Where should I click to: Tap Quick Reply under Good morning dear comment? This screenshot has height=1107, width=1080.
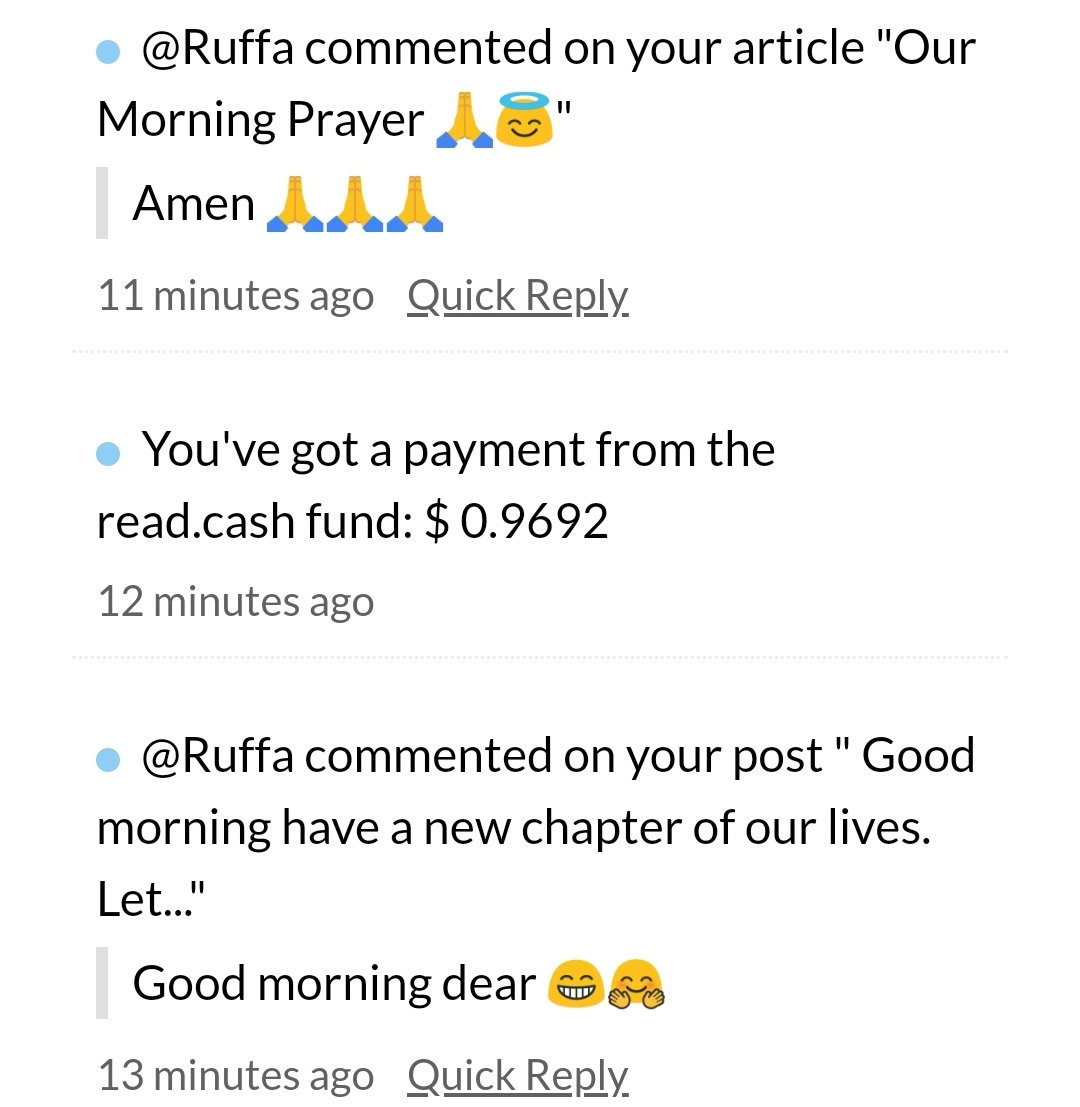pos(517,1076)
